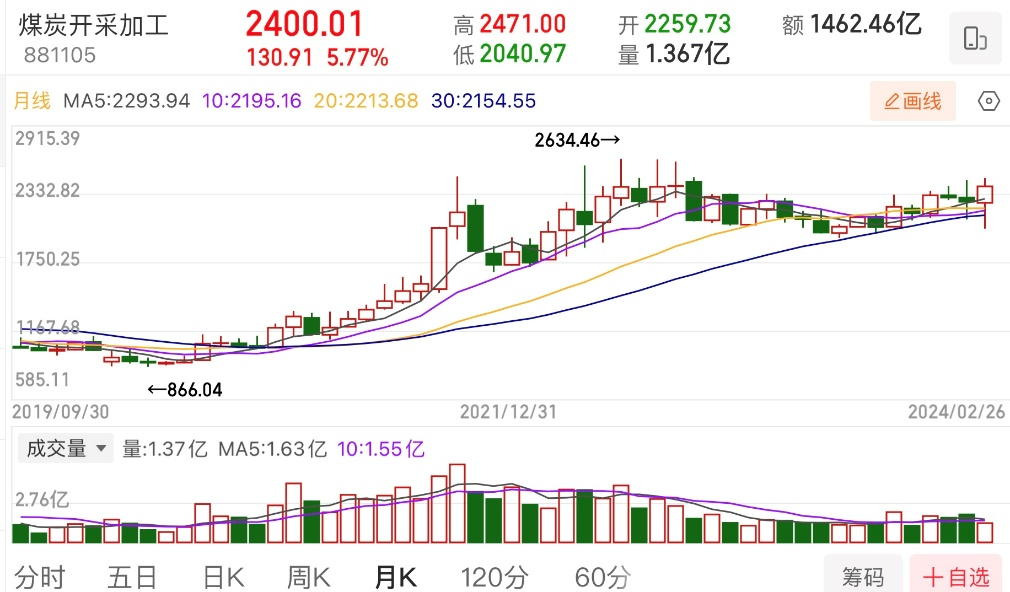Image resolution: width=1010 pixels, height=592 pixels.
Task: Select the 月K chart tab
Action: click(x=395, y=576)
